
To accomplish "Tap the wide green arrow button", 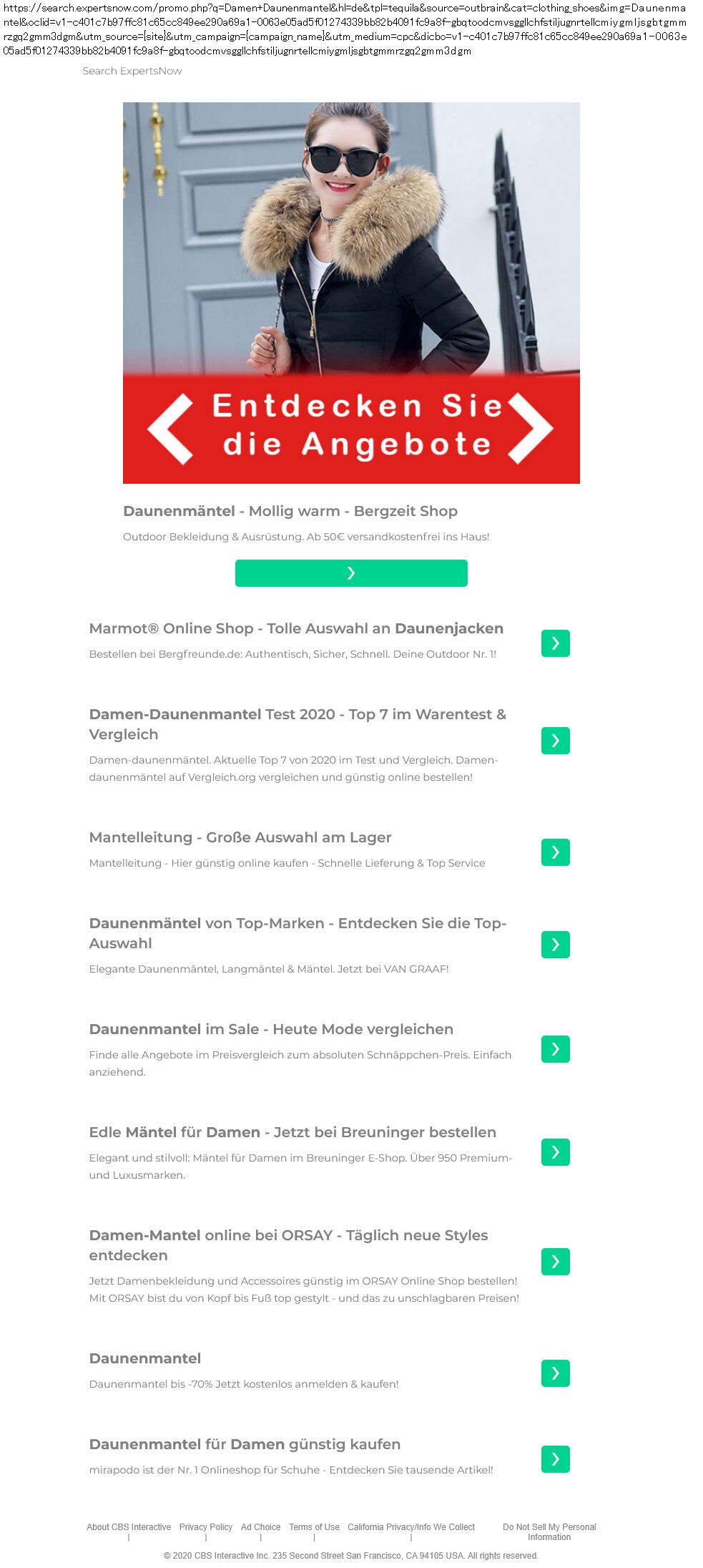I will (351, 573).
